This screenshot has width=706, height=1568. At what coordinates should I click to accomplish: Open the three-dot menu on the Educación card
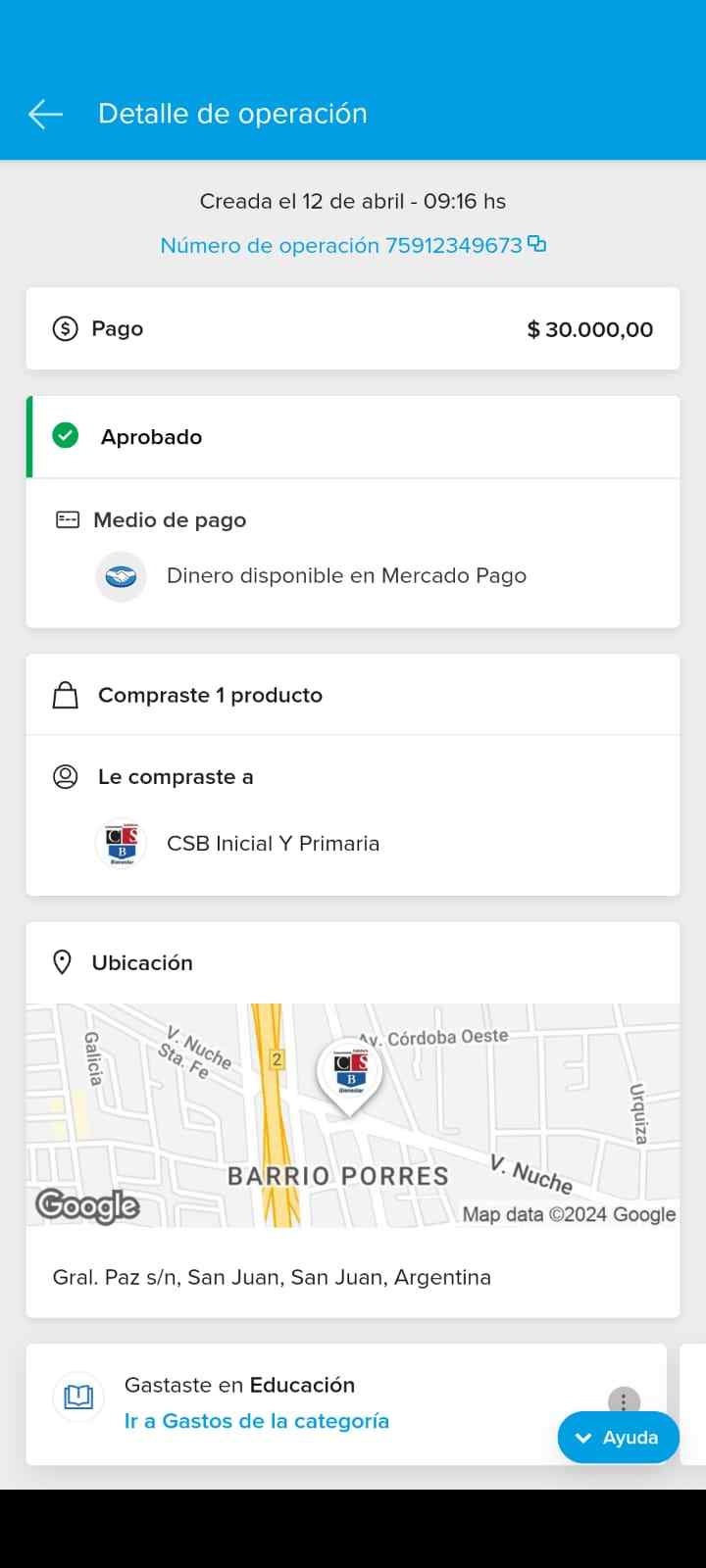pyautogui.click(x=624, y=1399)
